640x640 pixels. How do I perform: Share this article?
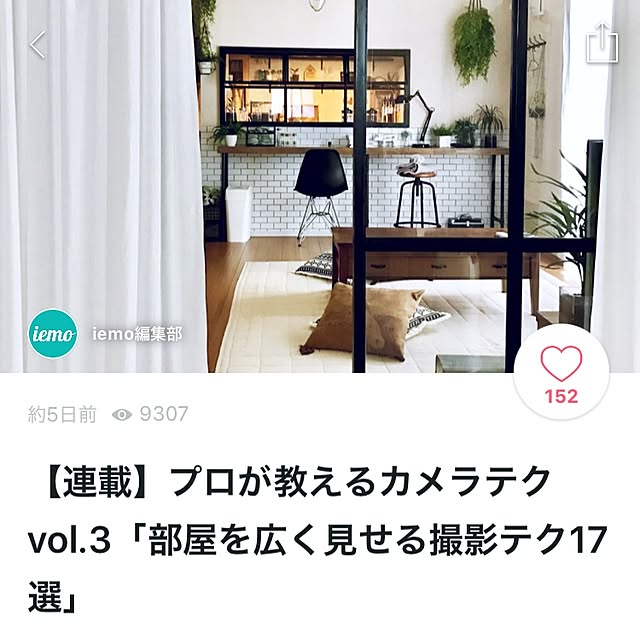(x=600, y=44)
